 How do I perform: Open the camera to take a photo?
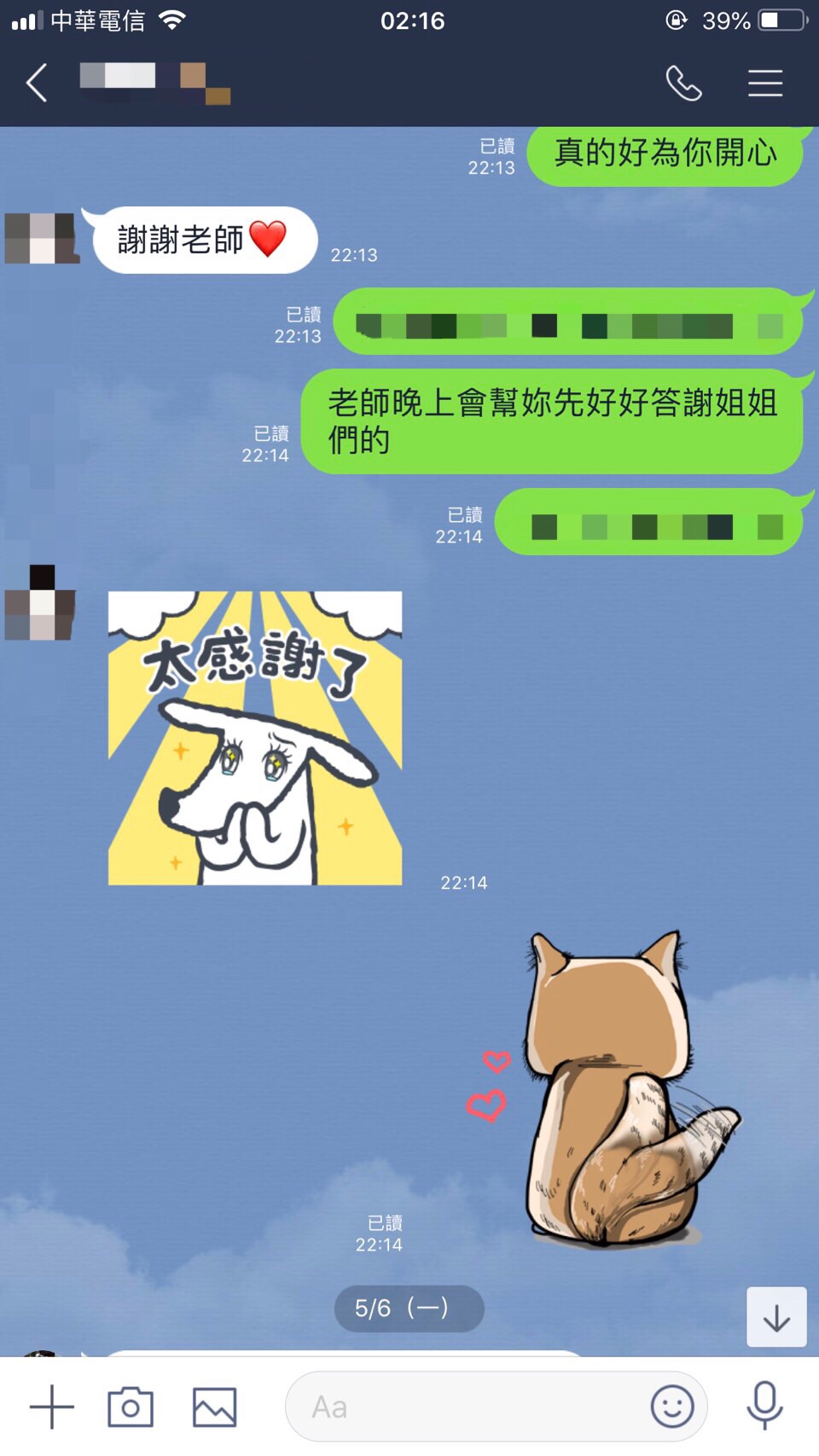click(x=130, y=1407)
